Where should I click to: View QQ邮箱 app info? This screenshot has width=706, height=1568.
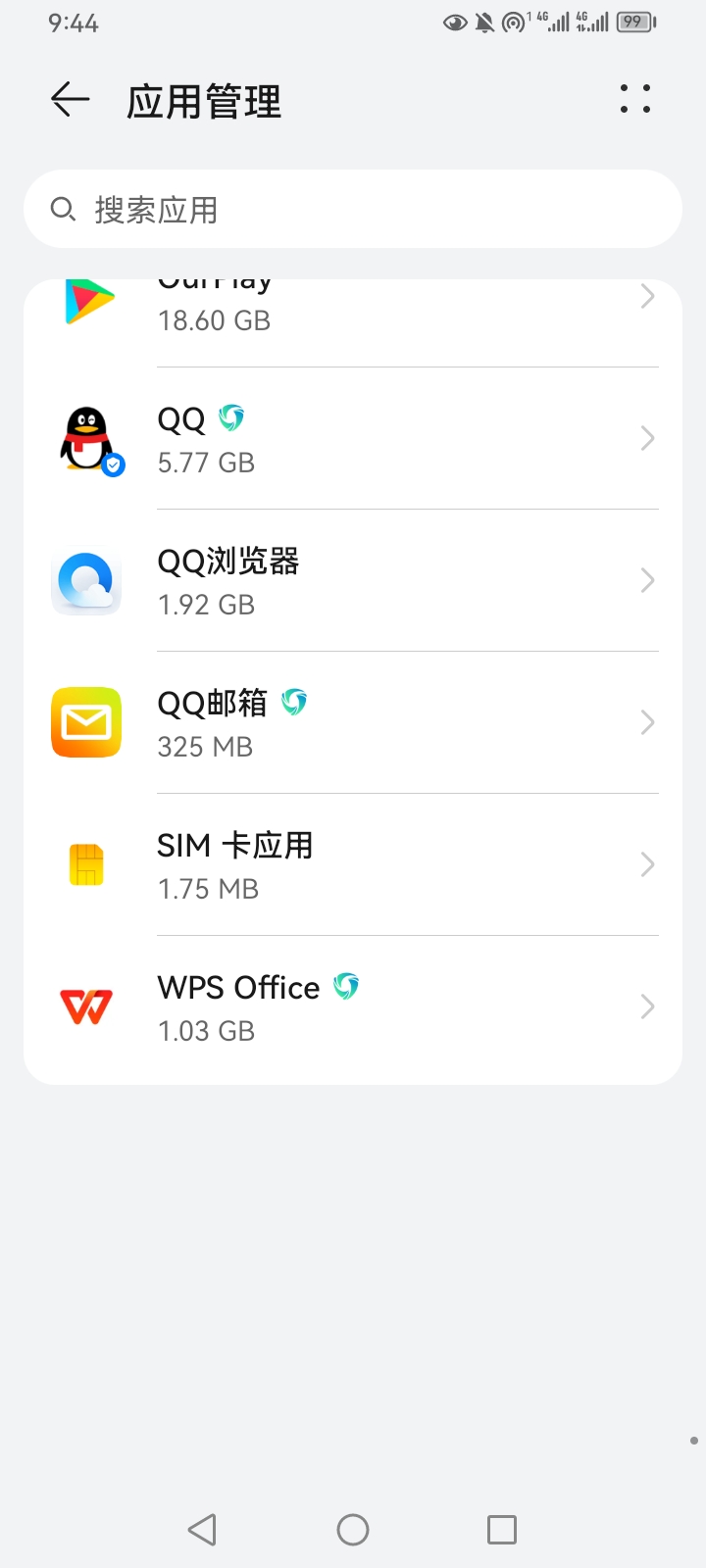point(353,723)
